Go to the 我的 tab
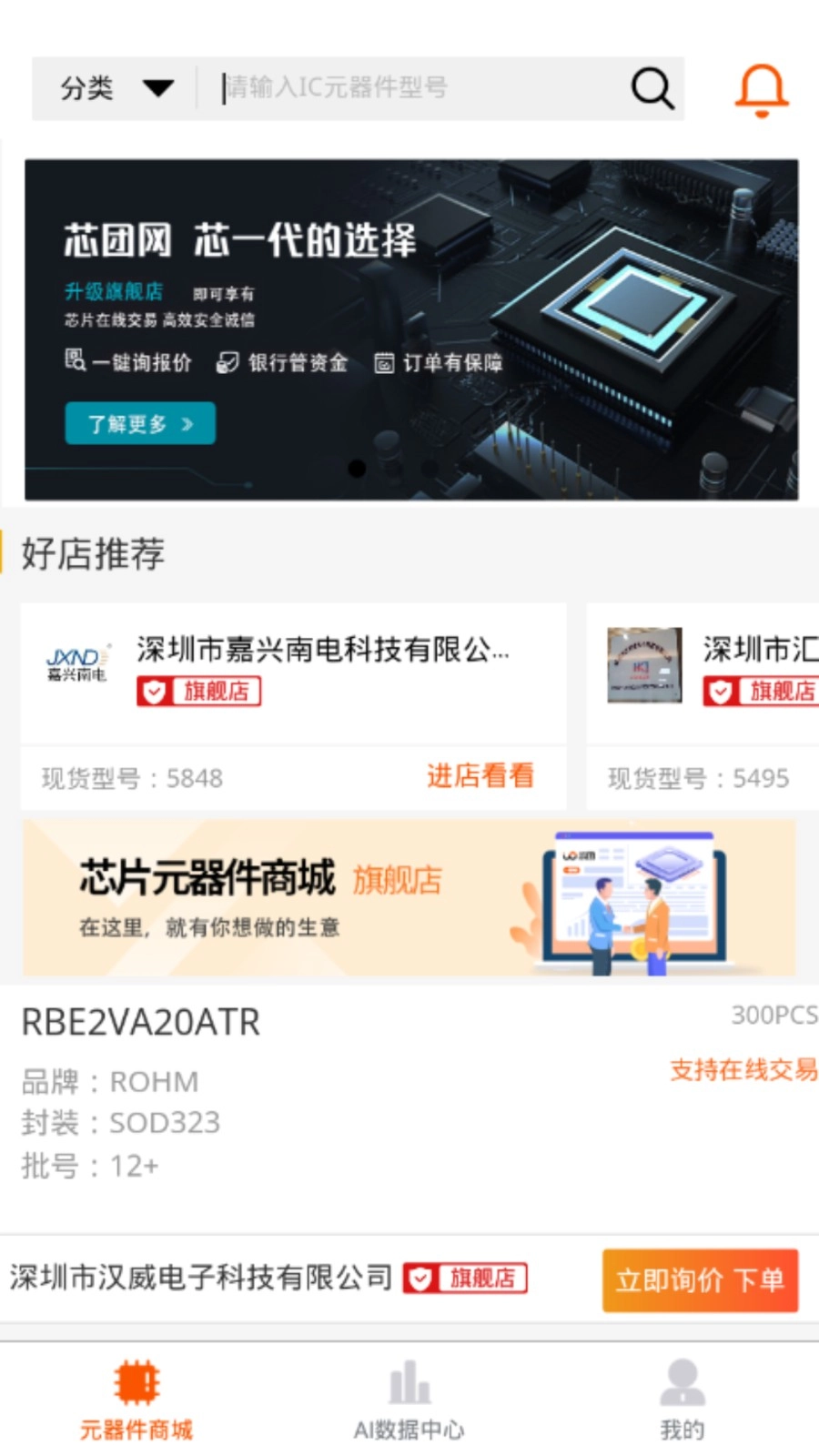The image size is (819, 1456). click(682, 1401)
